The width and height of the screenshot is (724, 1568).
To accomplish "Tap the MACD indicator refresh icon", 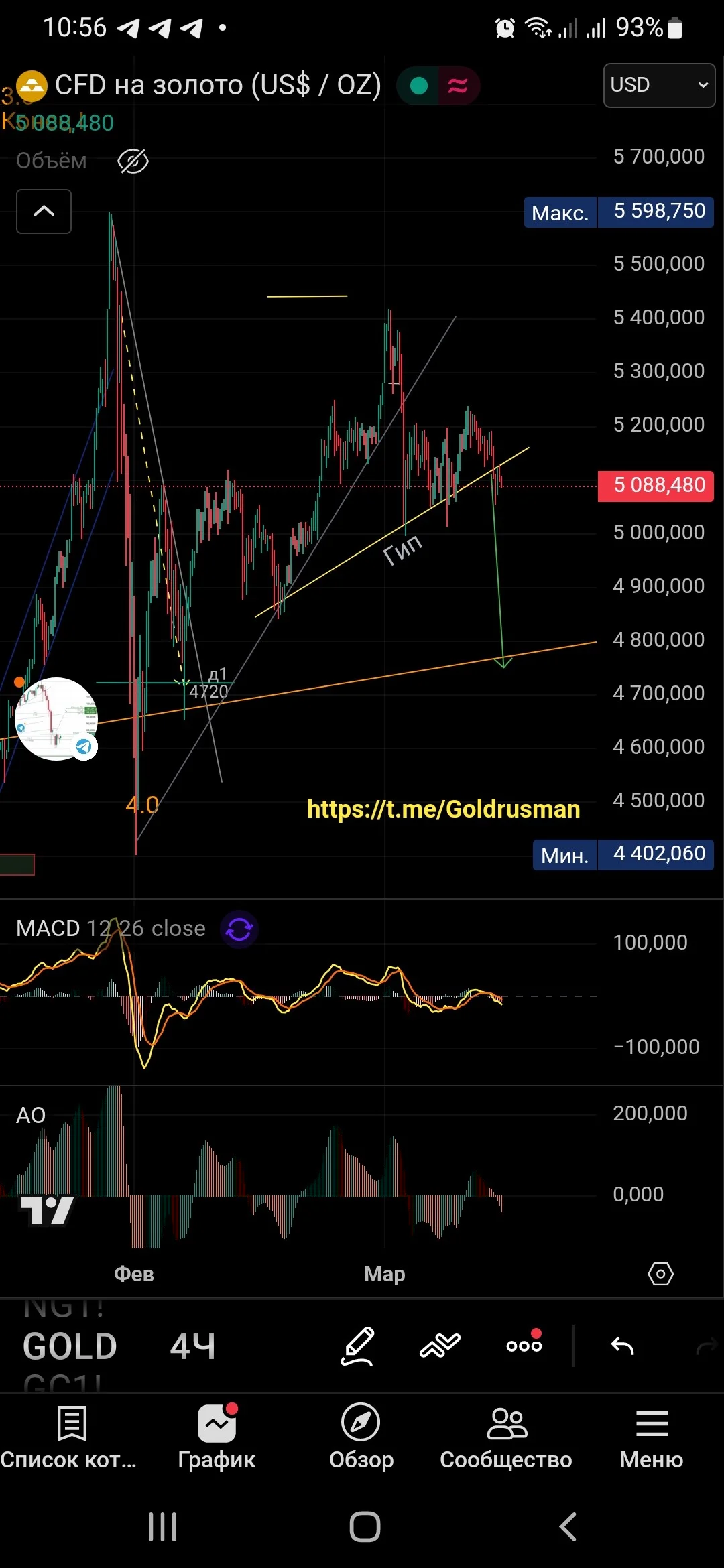I will [239, 929].
